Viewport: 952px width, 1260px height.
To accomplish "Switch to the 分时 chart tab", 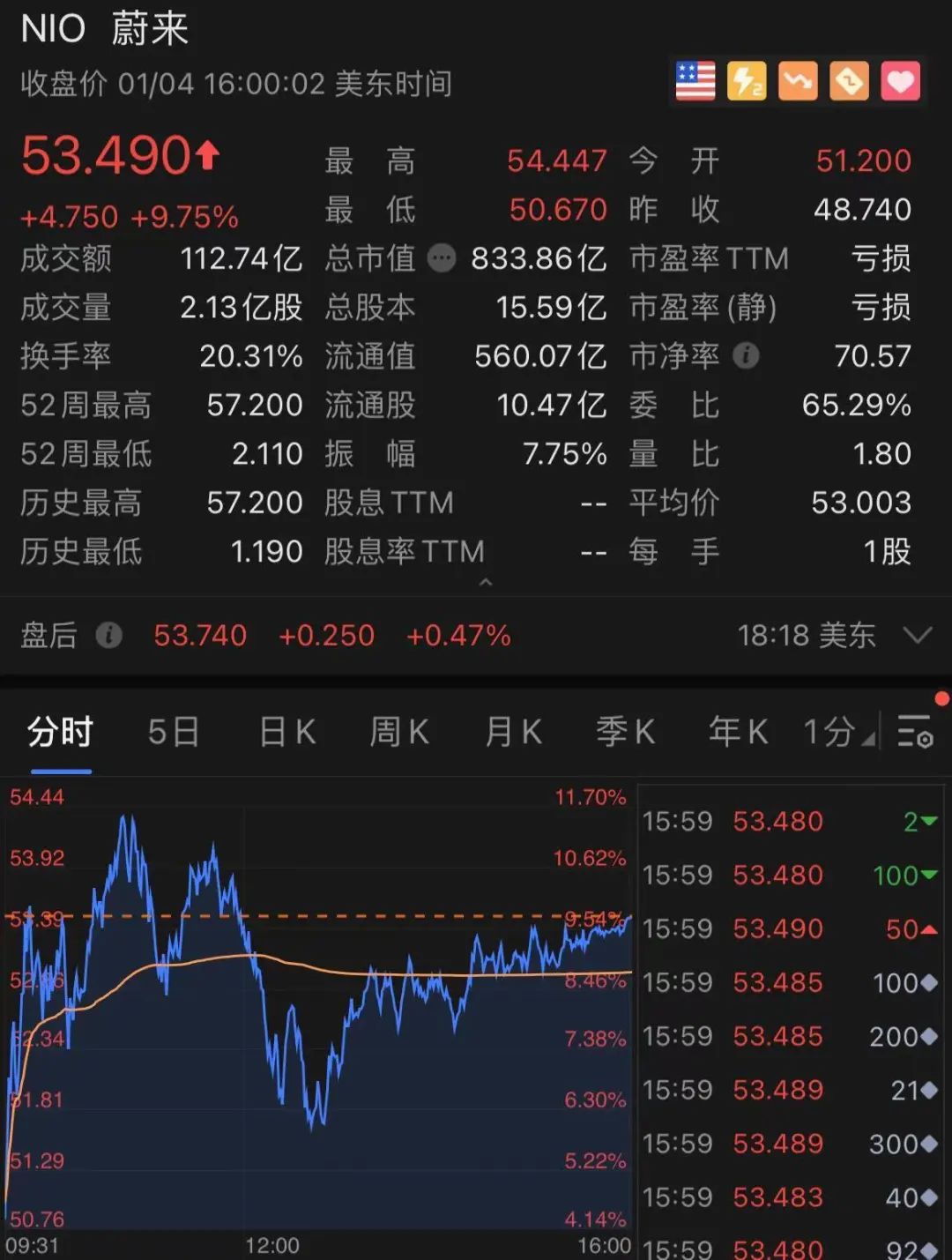I will tap(60, 732).
